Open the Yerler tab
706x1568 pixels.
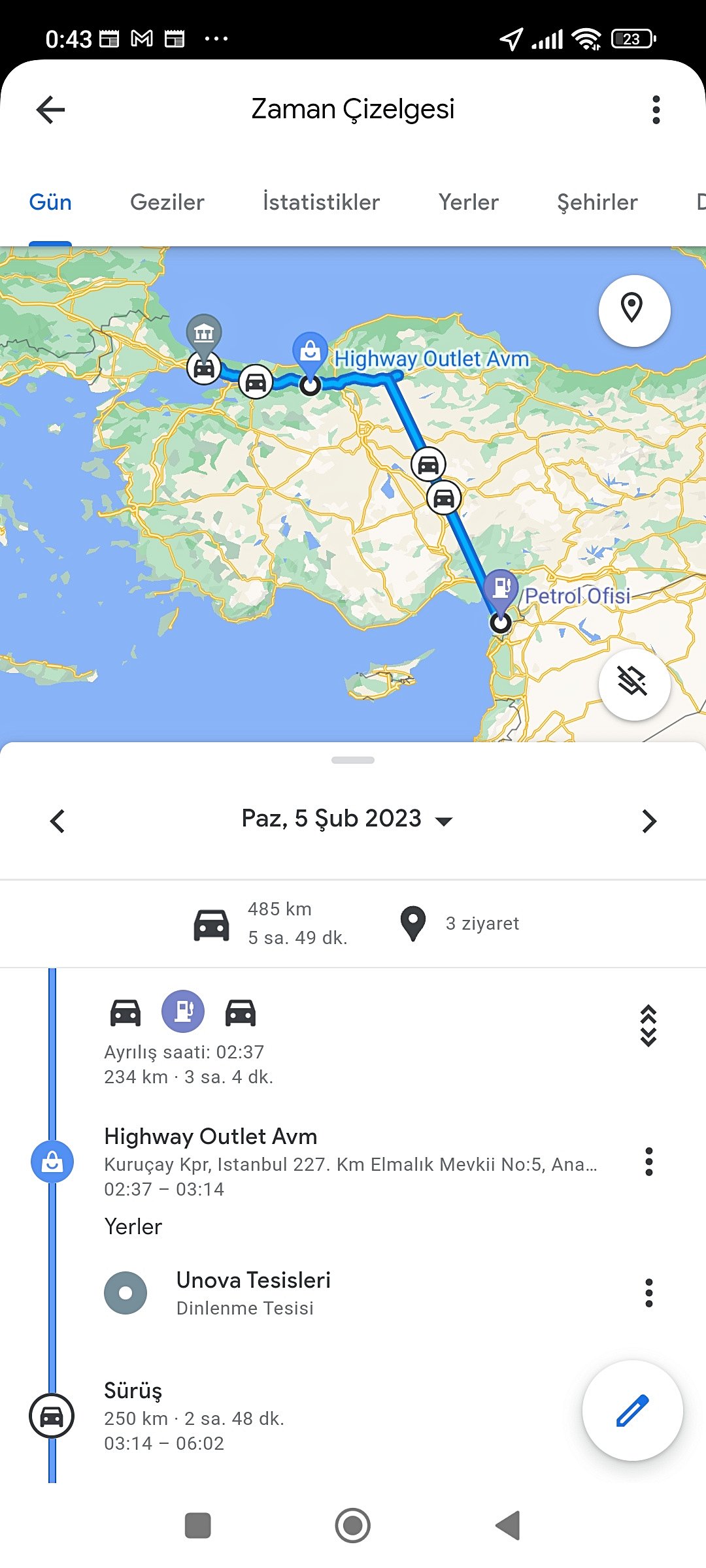(x=468, y=202)
